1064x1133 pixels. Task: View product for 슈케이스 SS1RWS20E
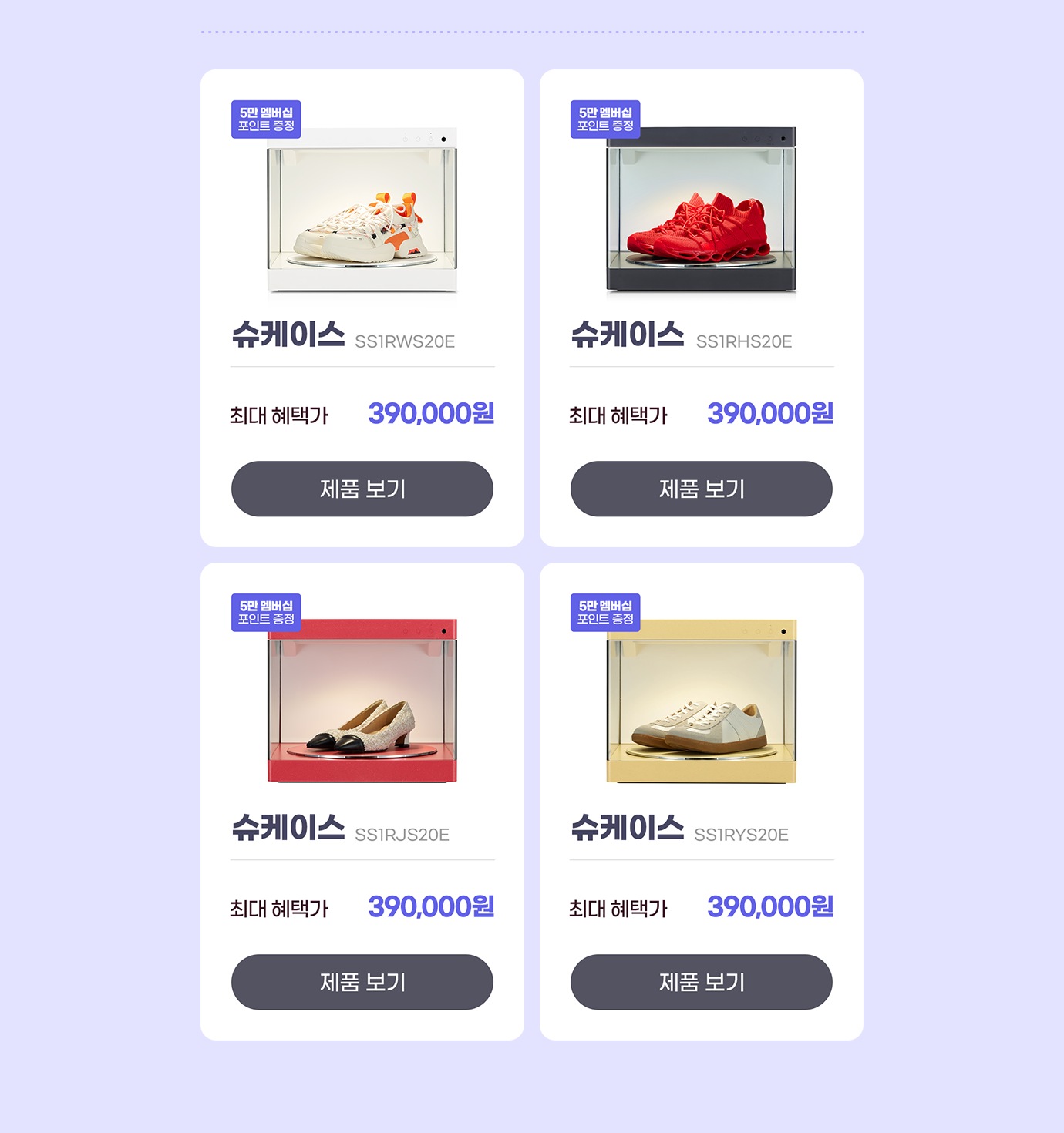pos(362,489)
